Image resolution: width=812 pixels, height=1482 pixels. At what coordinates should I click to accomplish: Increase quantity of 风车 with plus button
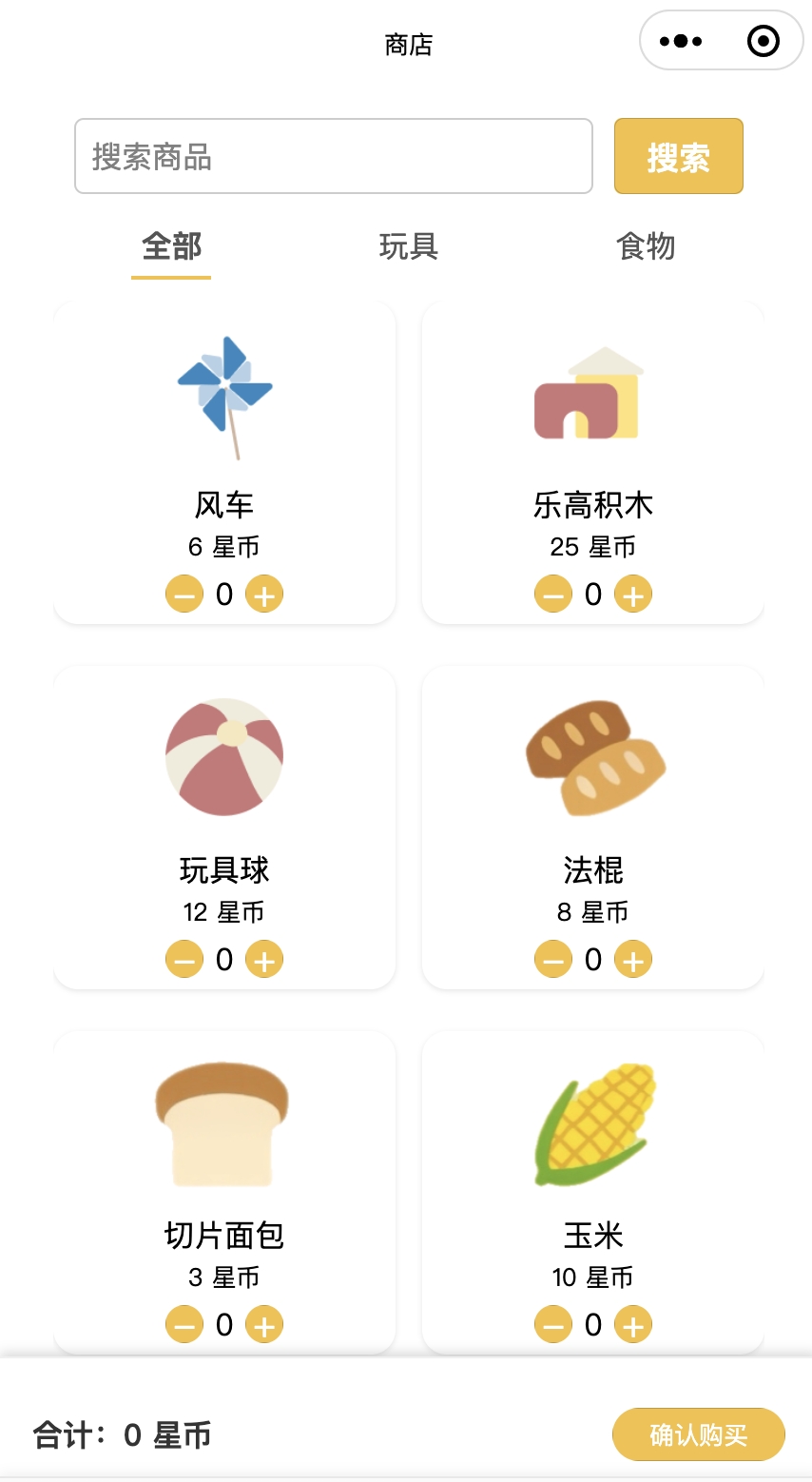point(264,593)
